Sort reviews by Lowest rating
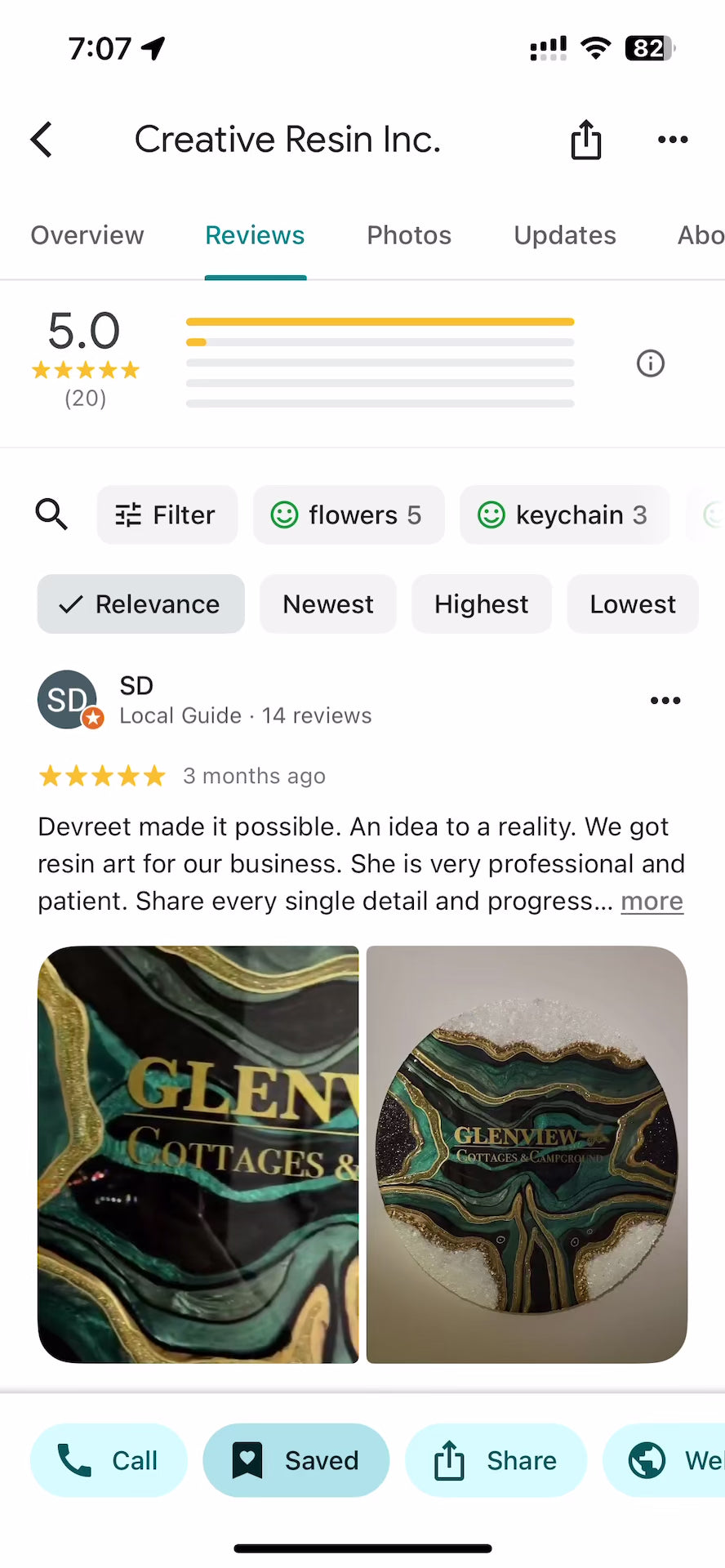 633,604
